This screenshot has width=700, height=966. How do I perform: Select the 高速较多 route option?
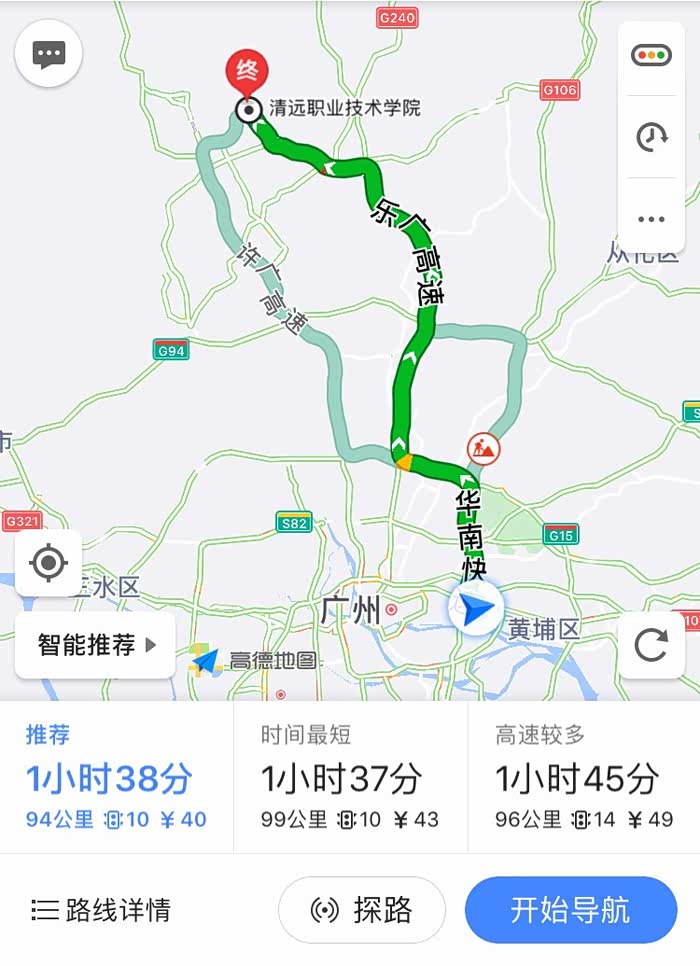[x=584, y=777]
